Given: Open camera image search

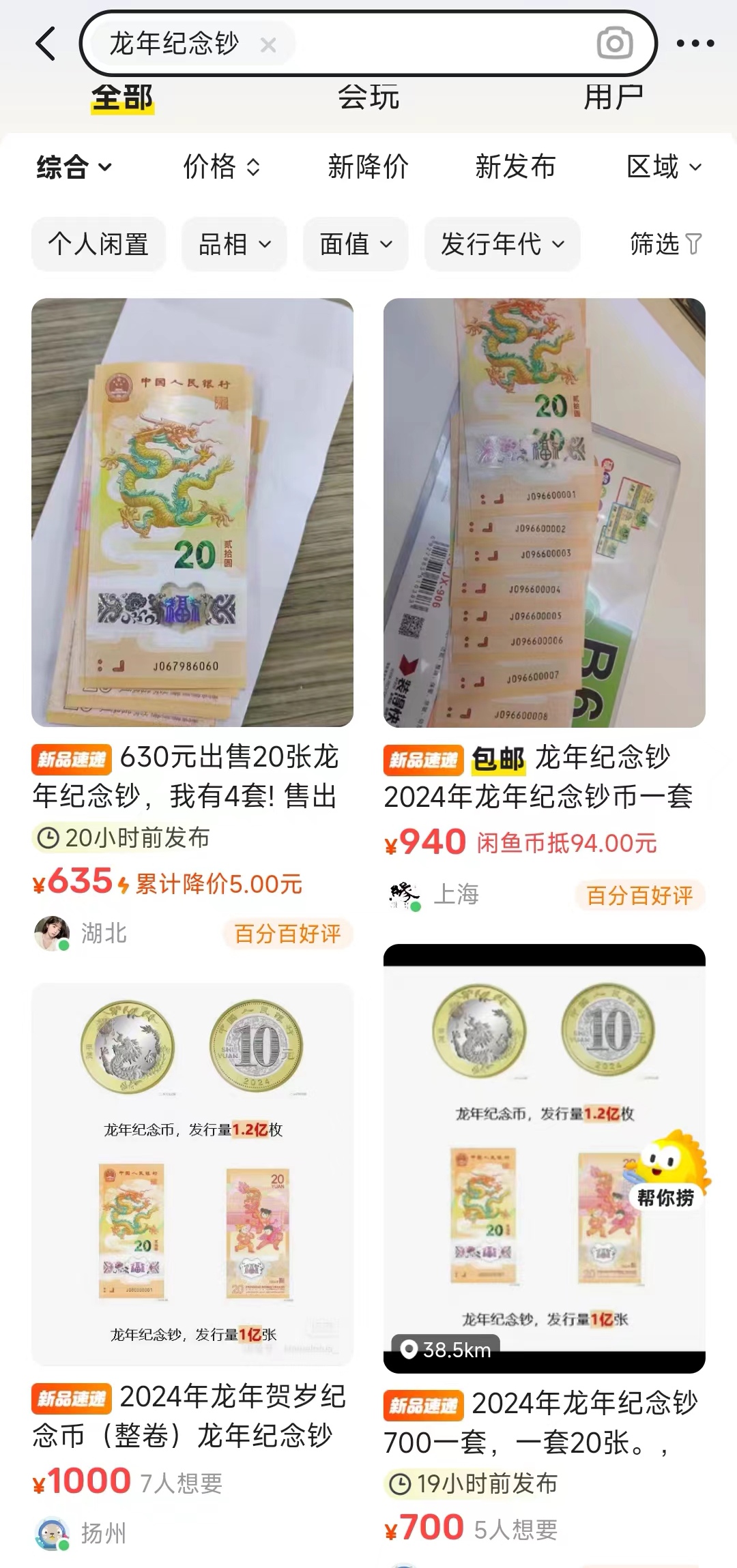Looking at the screenshot, I should point(614,44).
